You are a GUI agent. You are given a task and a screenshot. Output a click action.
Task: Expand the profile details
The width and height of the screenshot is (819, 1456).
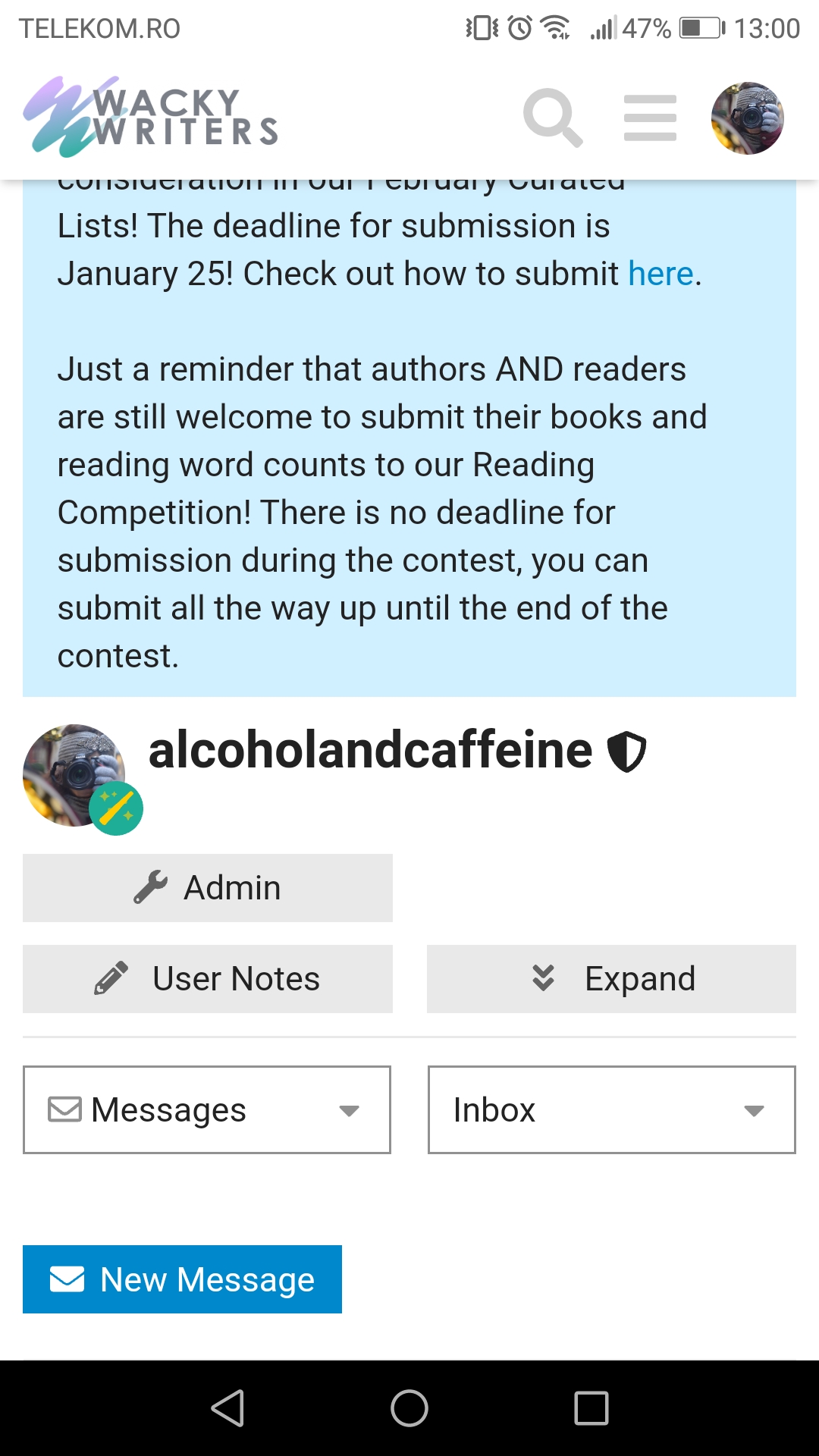click(x=611, y=979)
